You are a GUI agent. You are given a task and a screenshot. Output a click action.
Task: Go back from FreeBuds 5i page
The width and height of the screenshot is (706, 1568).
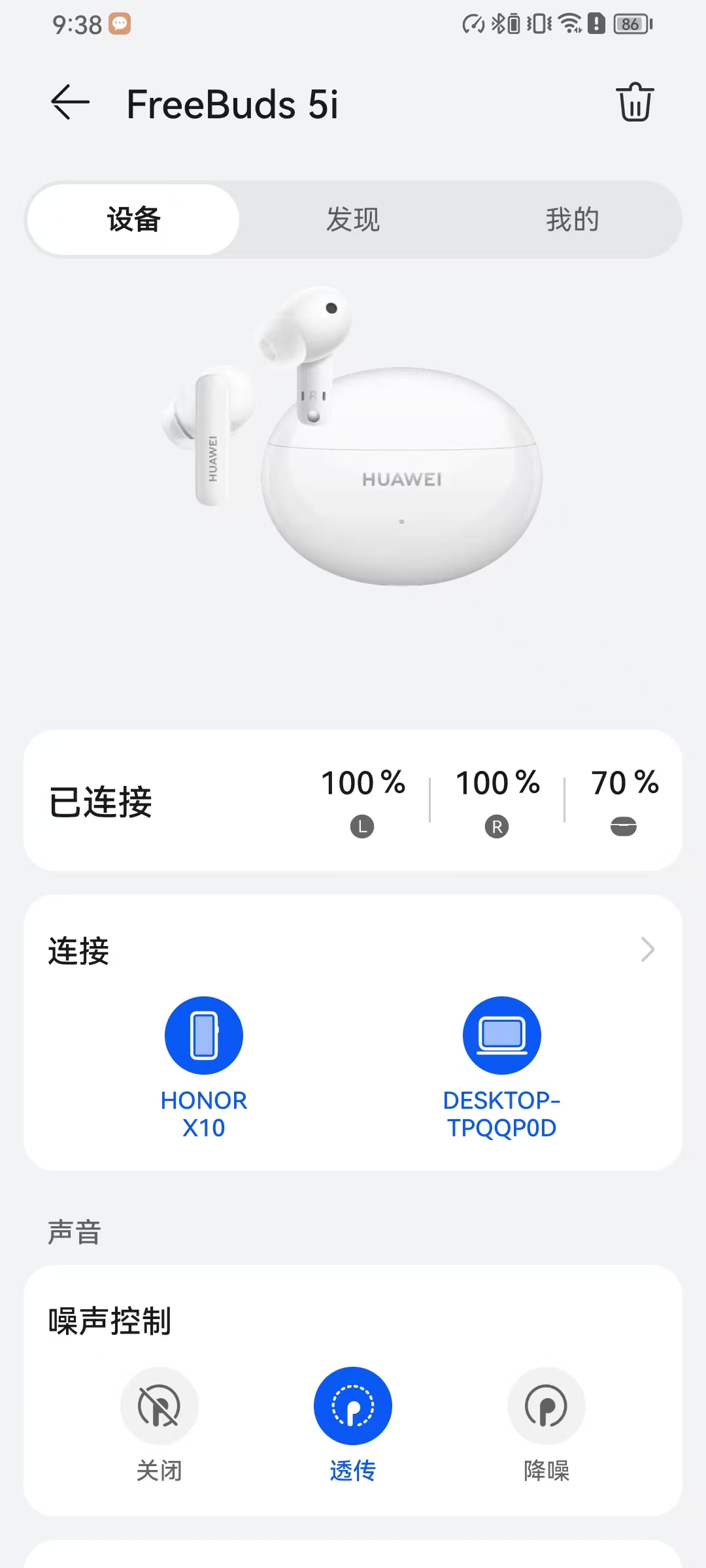pos(70,103)
